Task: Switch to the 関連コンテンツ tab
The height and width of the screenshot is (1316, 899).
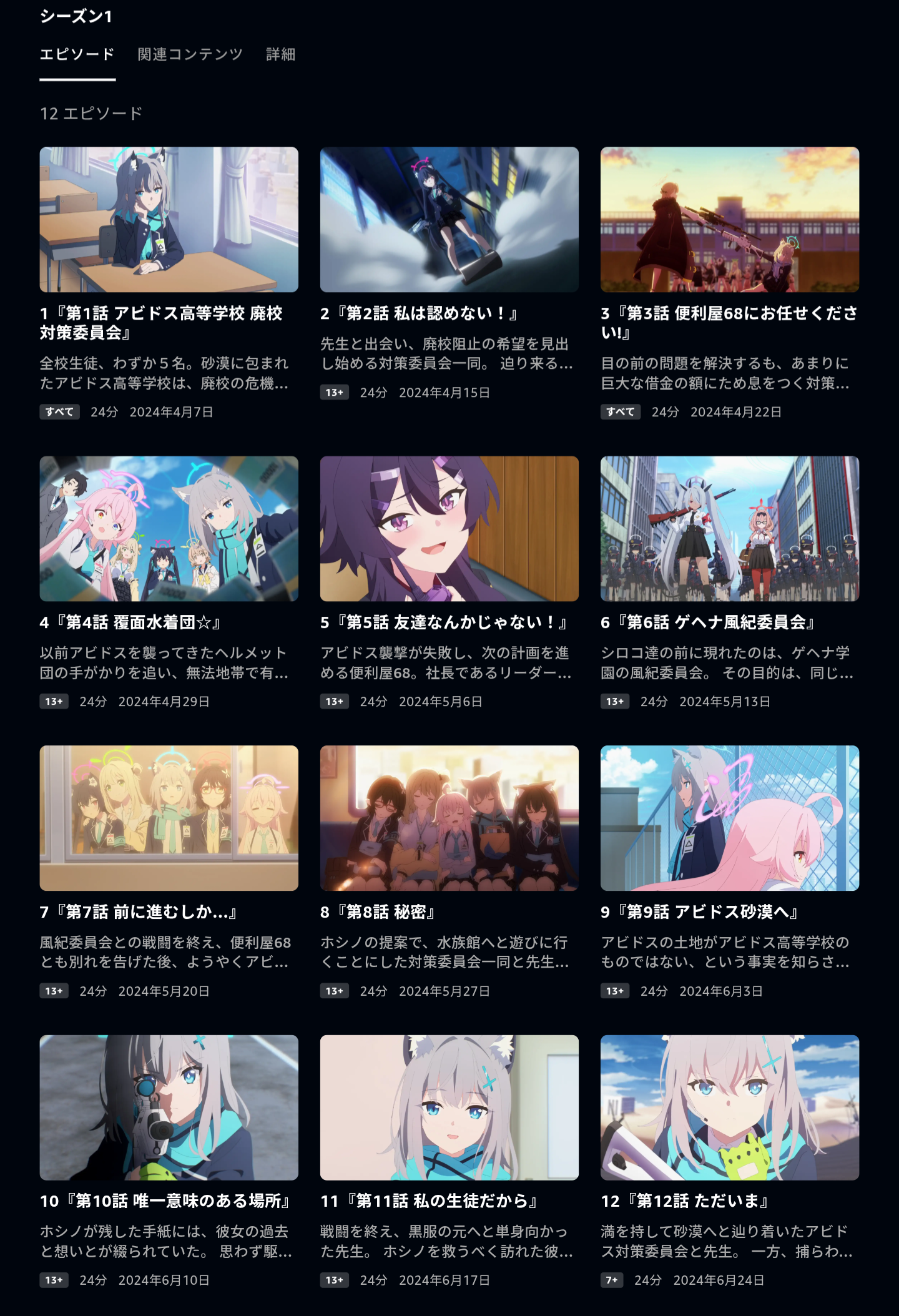Action: tap(190, 55)
